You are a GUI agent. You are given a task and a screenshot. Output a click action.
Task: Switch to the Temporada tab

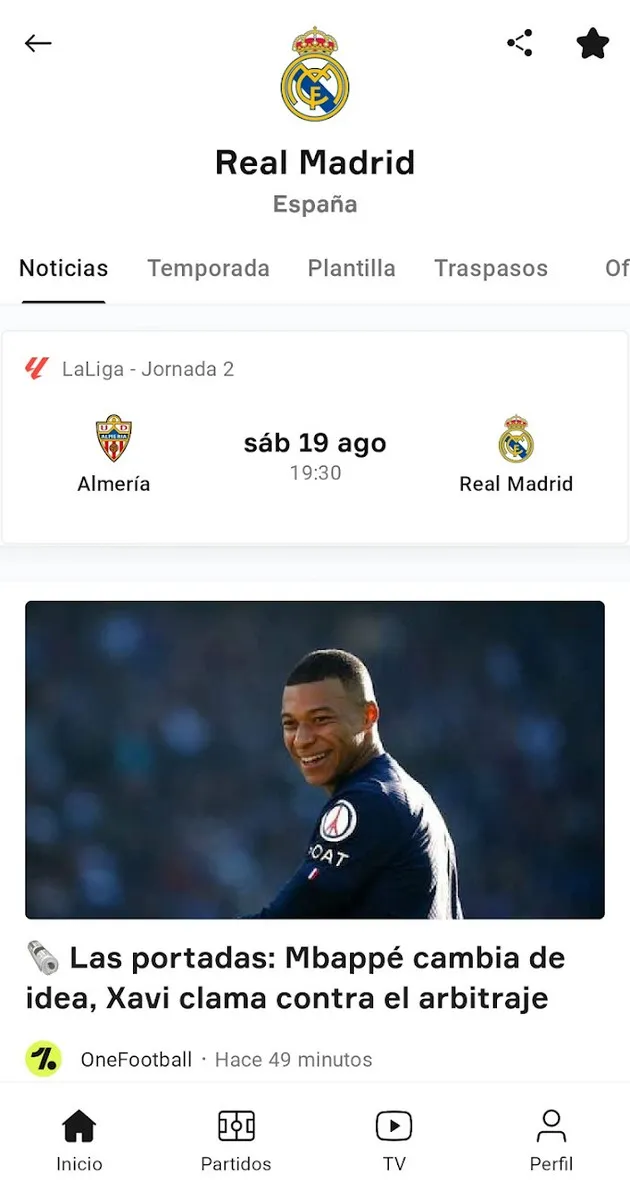pyautogui.click(x=208, y=268)
